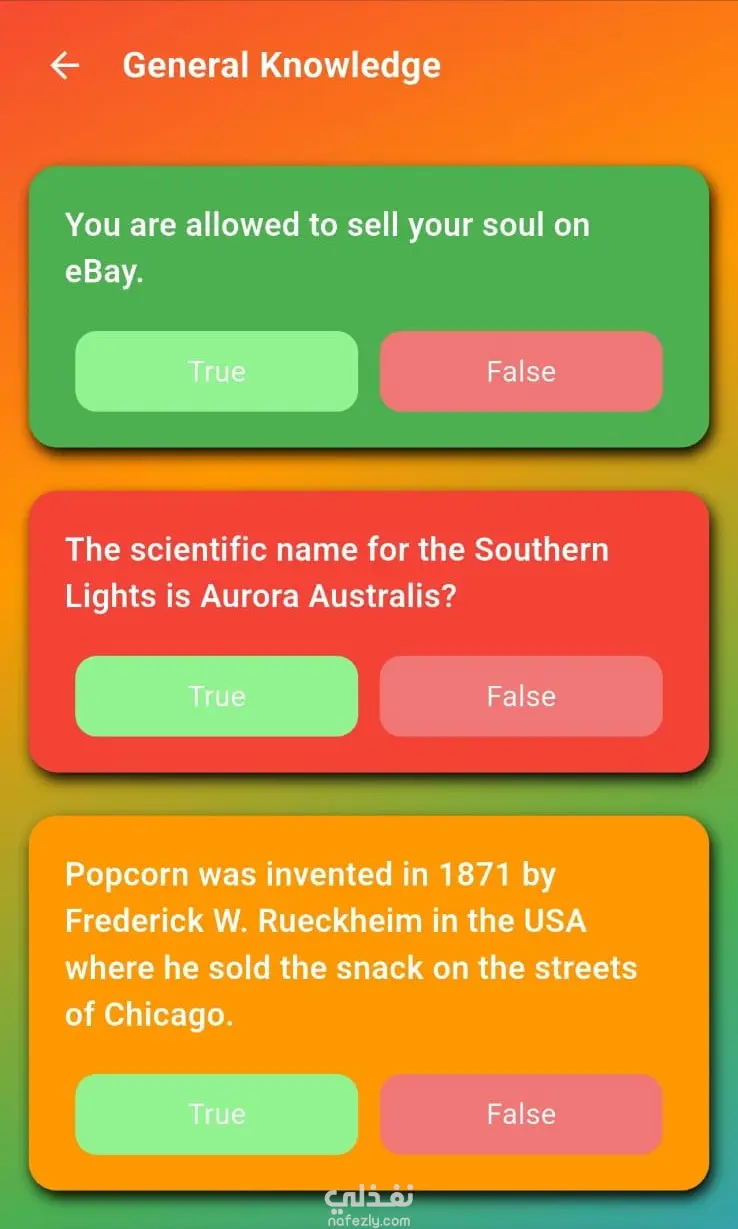The image size is (738, 1229).
Task: Go back using the arrow icon
Action: (64, 66)
